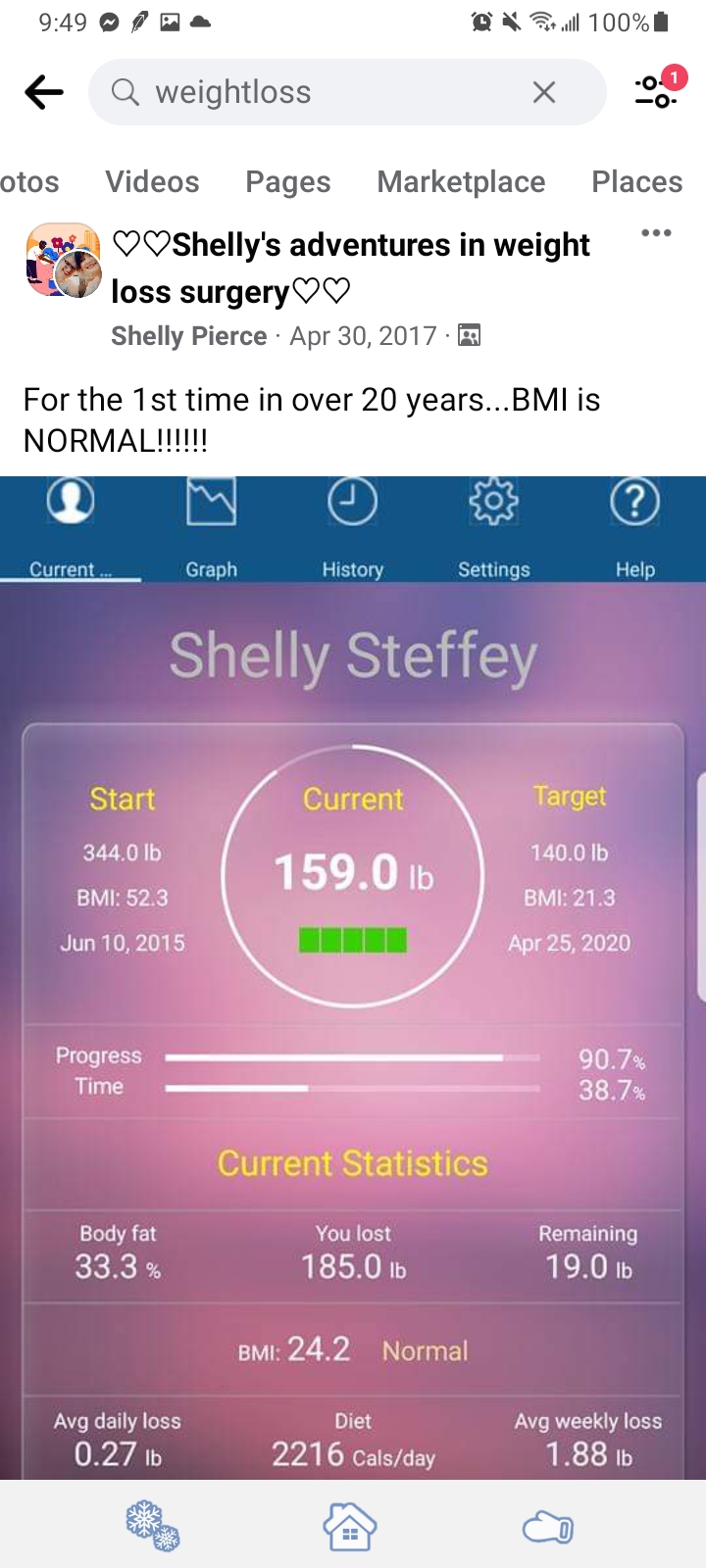View Shelly Pierce's profile
This screenshot has height=1568, width=706.
click(188, 336)
